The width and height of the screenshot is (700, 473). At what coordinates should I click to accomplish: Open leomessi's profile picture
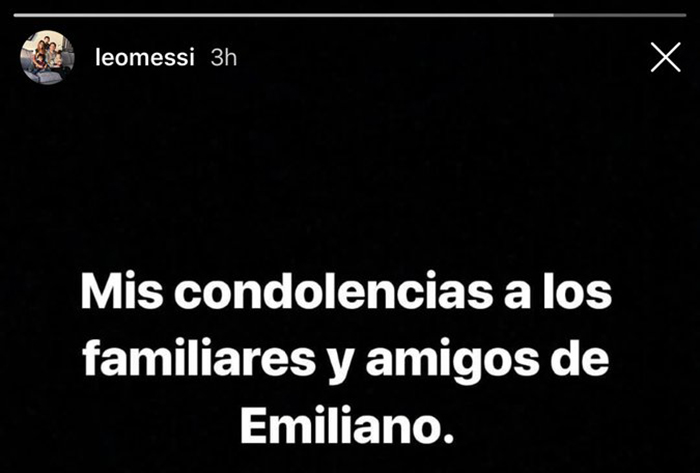click(x=47, y=57)
